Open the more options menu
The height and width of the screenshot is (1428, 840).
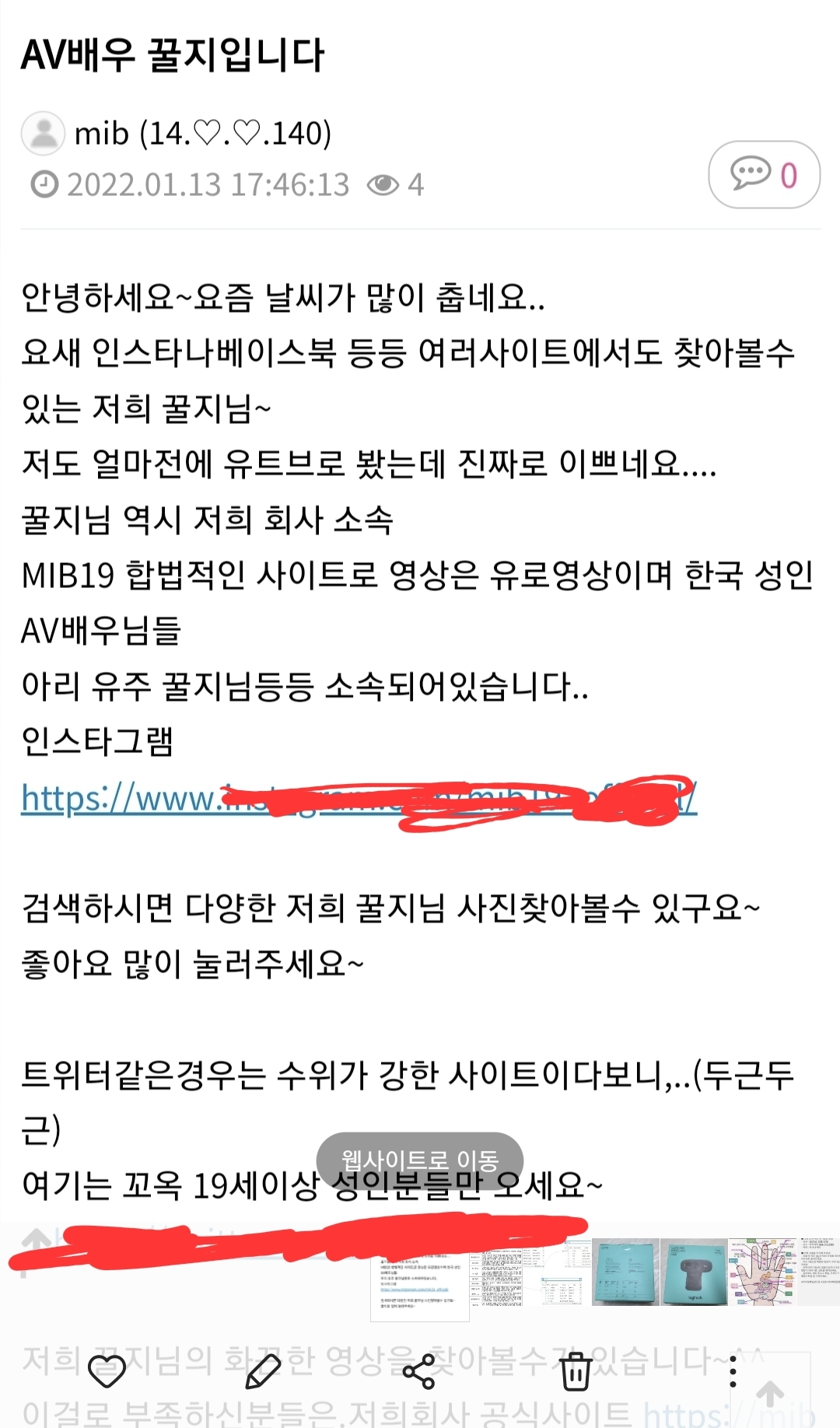coord(732,1371)
